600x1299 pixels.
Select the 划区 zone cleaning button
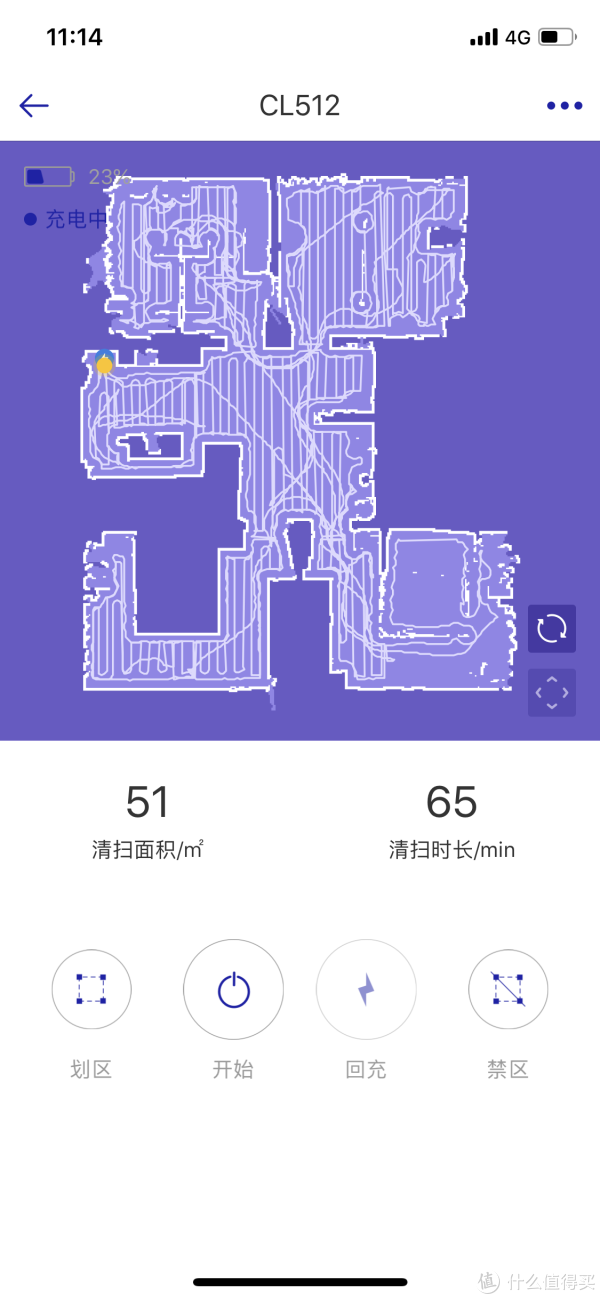(x=91, y=990)
